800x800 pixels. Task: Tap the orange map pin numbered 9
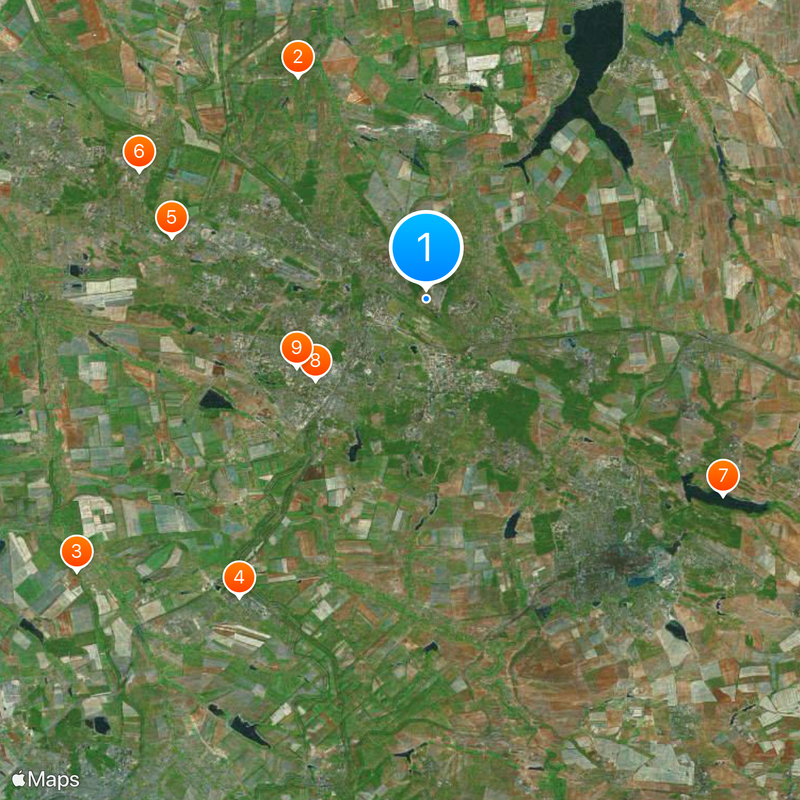[293, 348]
